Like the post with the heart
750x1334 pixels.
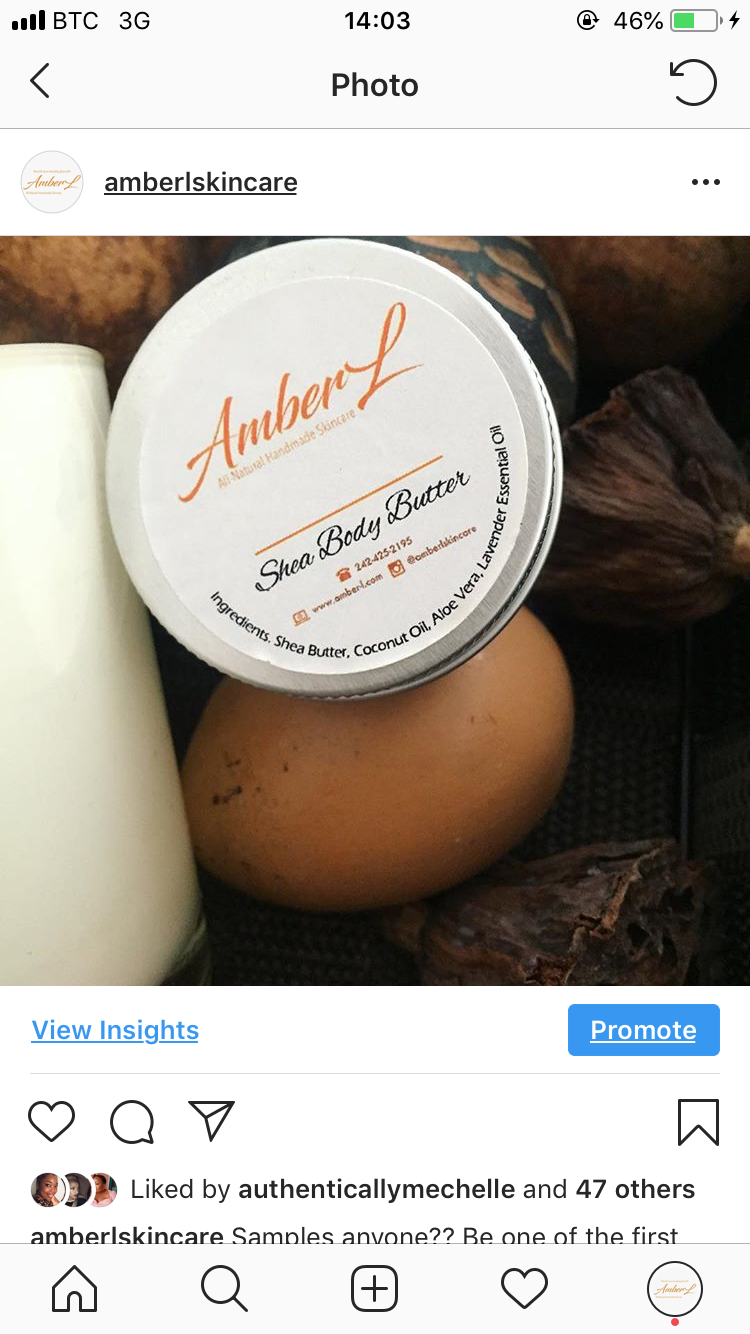click(x=52, y=1122)
